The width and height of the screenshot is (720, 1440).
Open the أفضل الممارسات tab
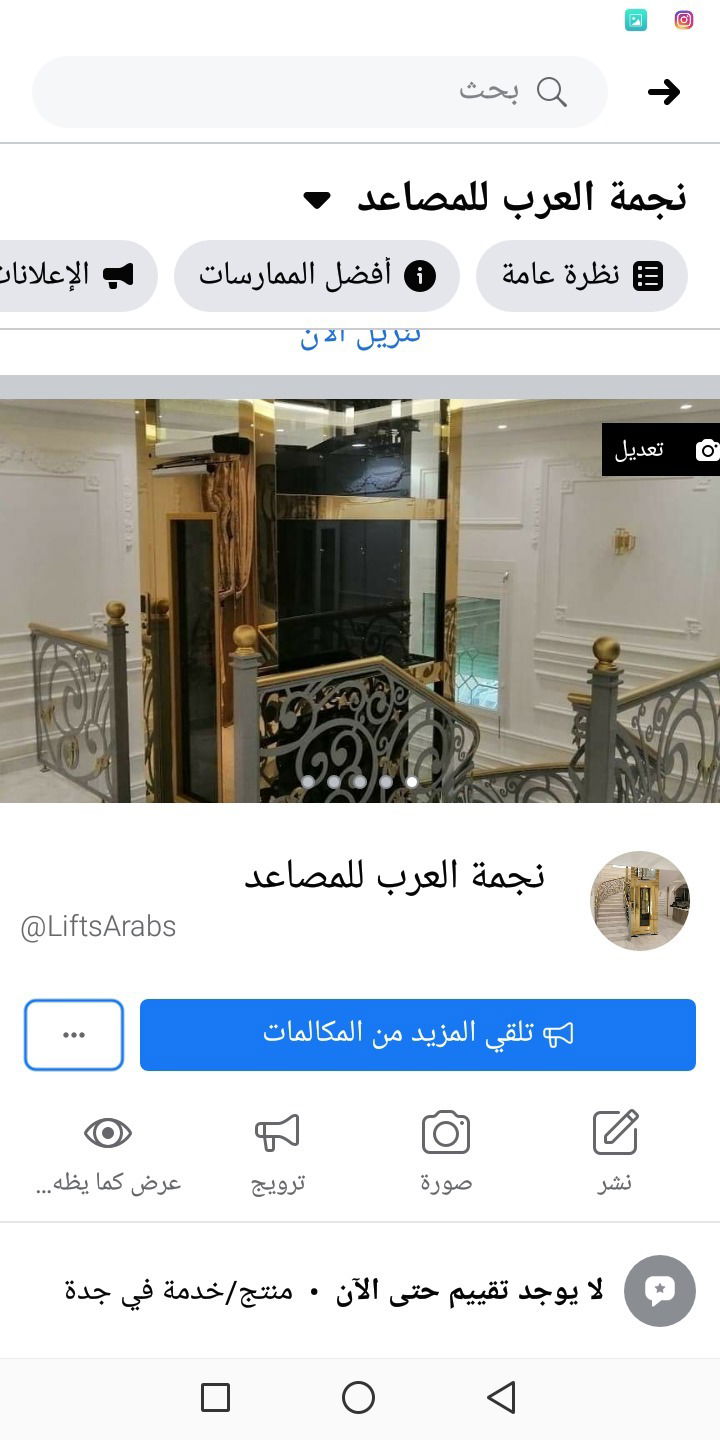coord(316,275)
